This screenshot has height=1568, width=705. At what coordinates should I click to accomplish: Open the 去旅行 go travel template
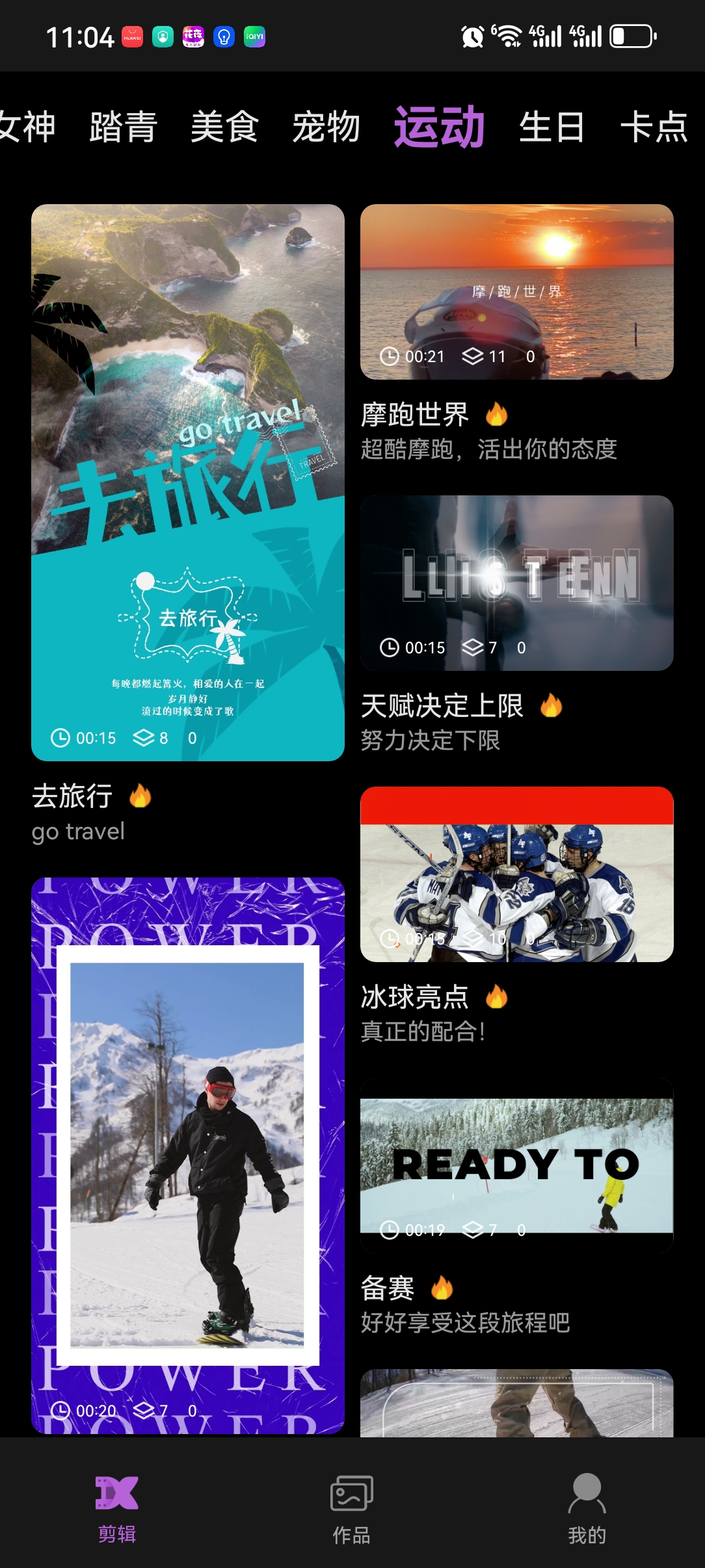tap(187, 482)
